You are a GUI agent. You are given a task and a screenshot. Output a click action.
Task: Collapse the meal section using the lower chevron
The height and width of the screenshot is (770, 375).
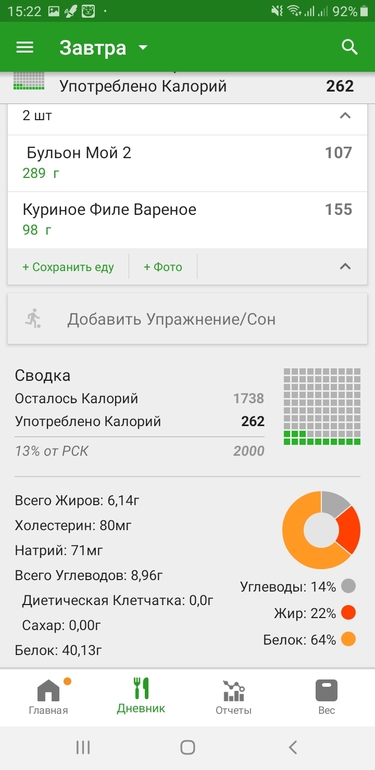345,267
